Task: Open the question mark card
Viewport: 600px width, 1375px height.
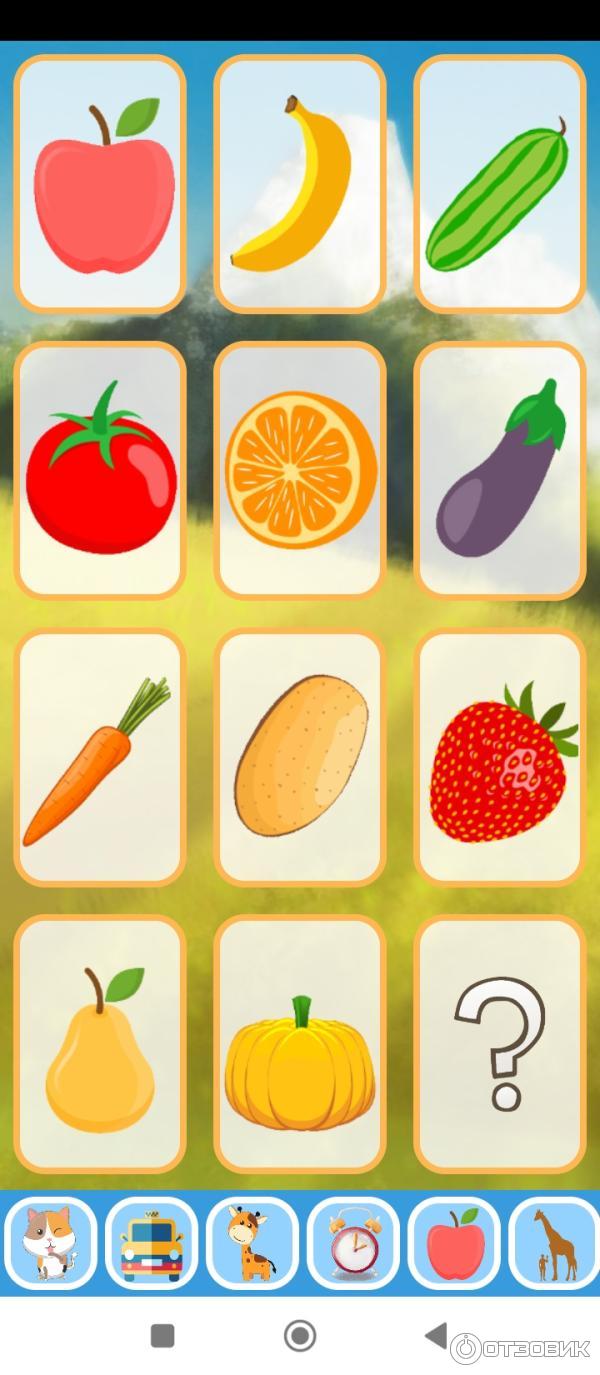Action: click(x=499, y=1043)
